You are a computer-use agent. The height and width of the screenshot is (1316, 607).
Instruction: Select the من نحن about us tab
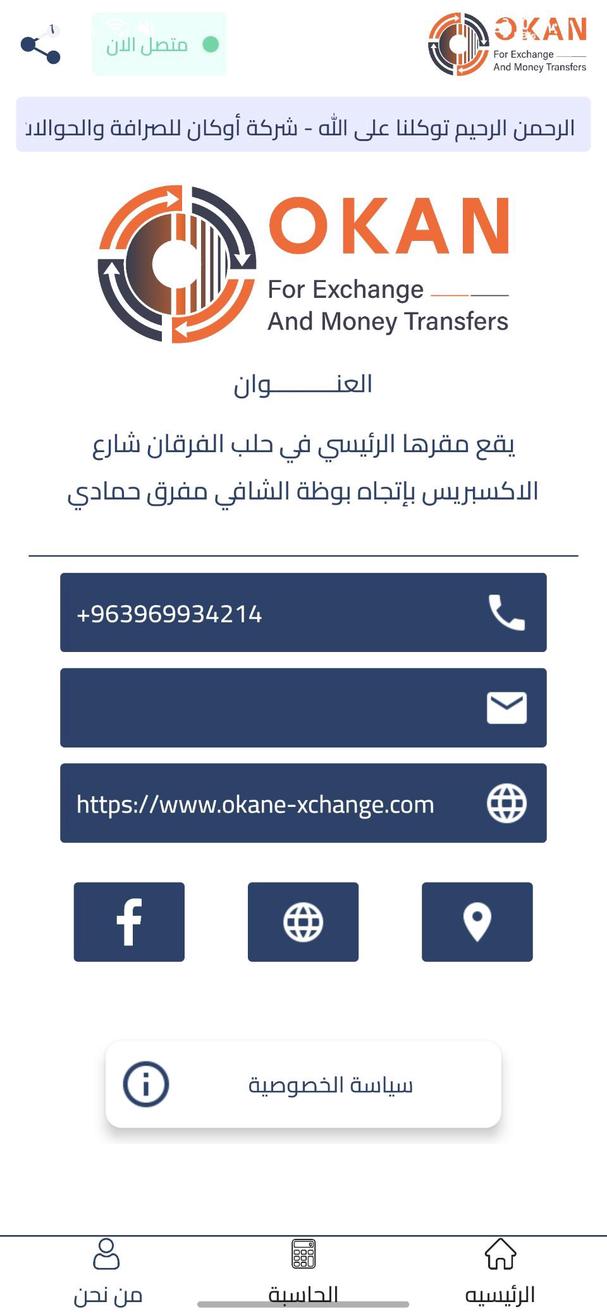[x=107, y=1272]
